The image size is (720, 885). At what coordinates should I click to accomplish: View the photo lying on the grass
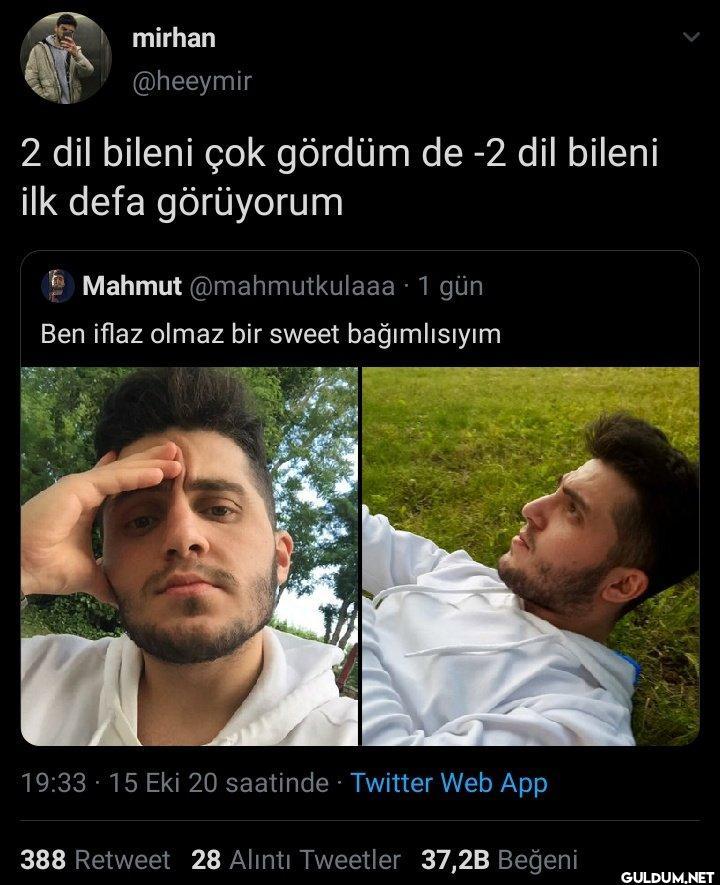(530, 556)
